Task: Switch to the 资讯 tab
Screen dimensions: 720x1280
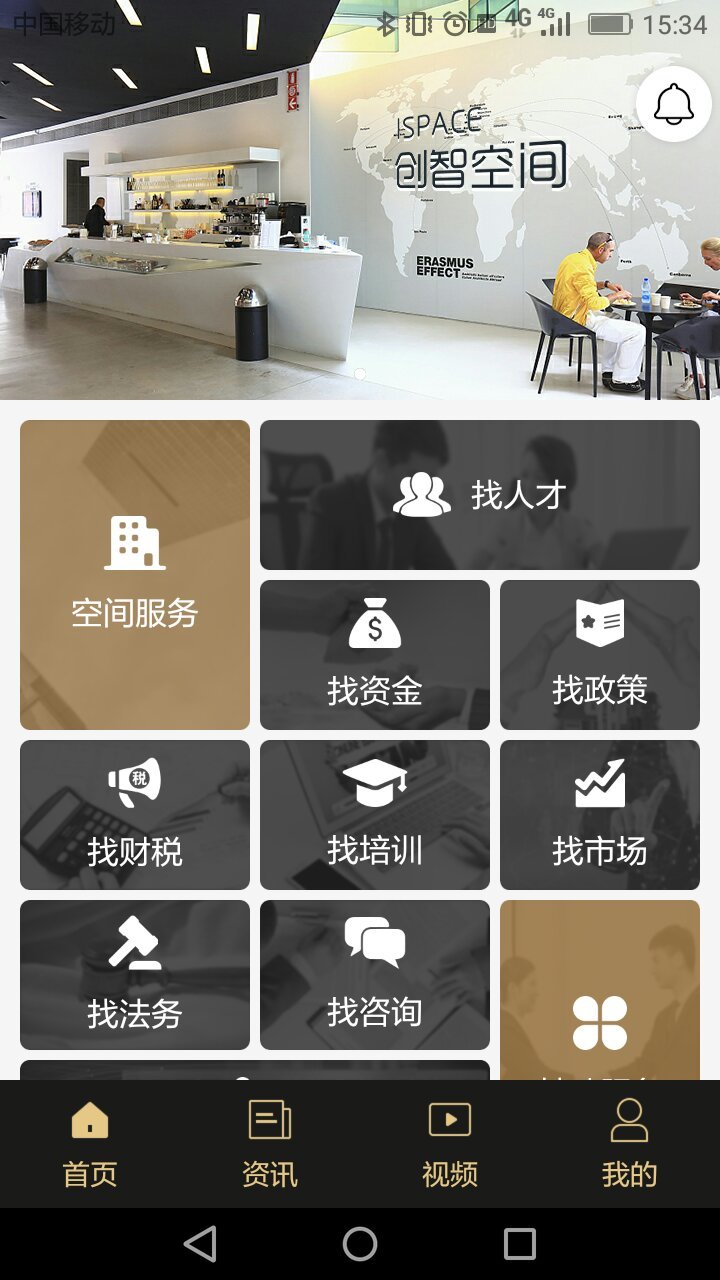Action: point(270,1144)
